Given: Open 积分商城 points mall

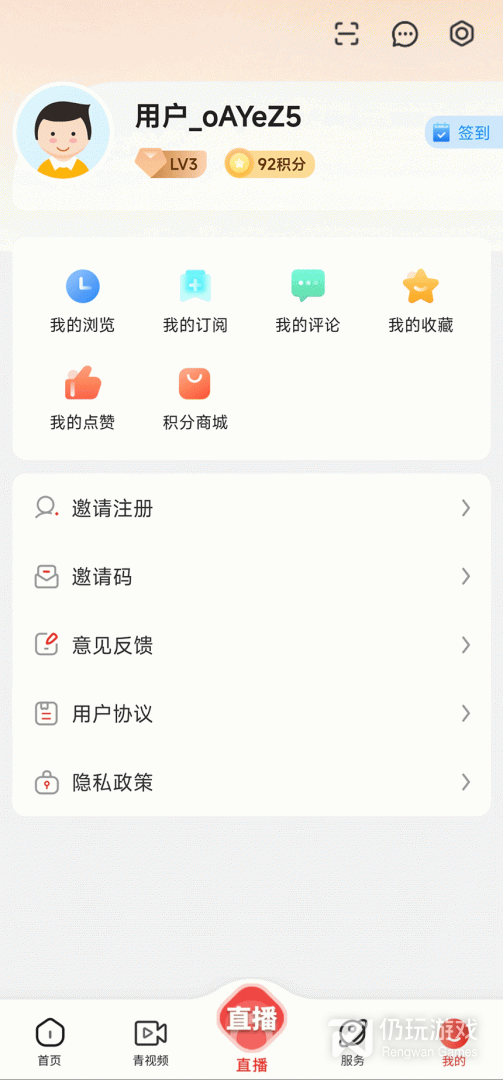Looking at the screenshot, I should pos(195,398).
